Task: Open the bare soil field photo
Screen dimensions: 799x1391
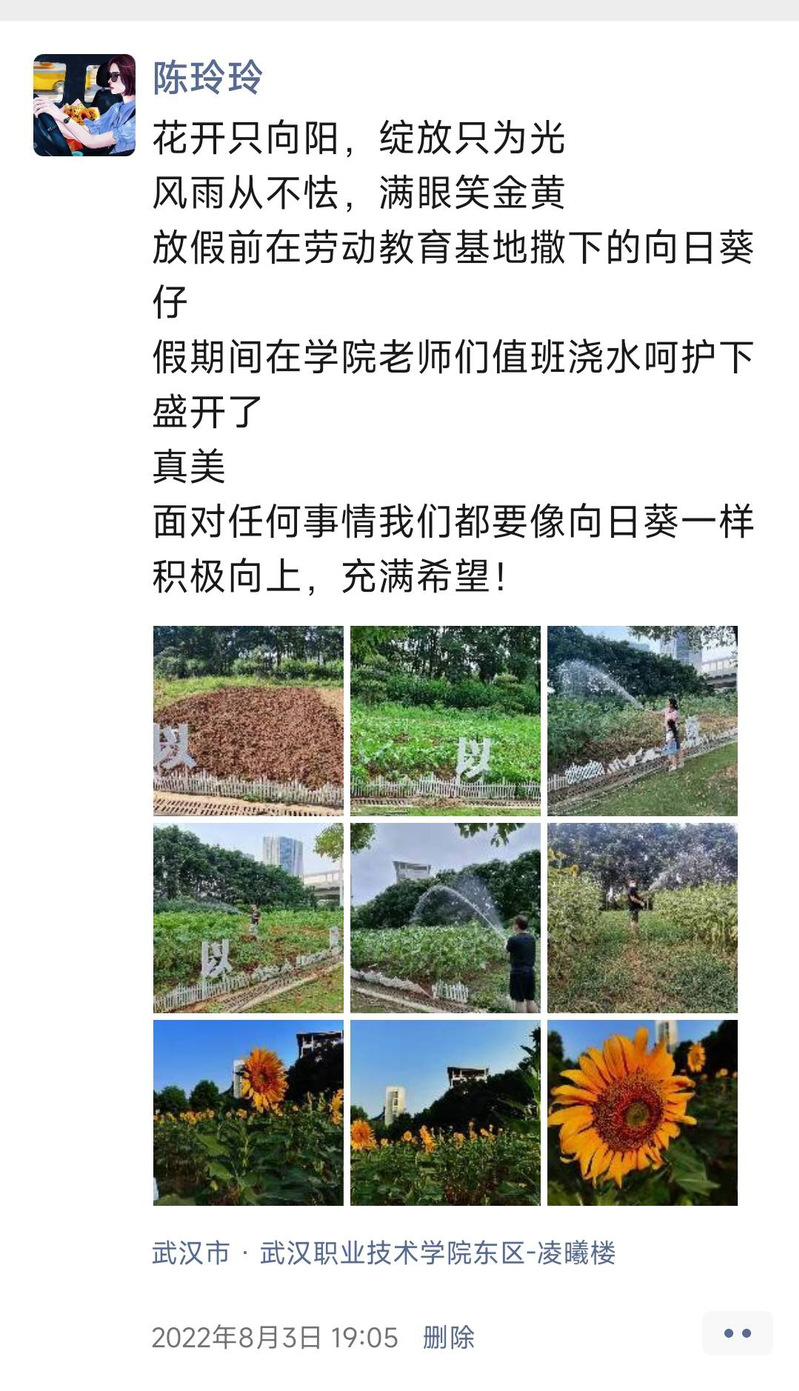Action: [248, 720]
